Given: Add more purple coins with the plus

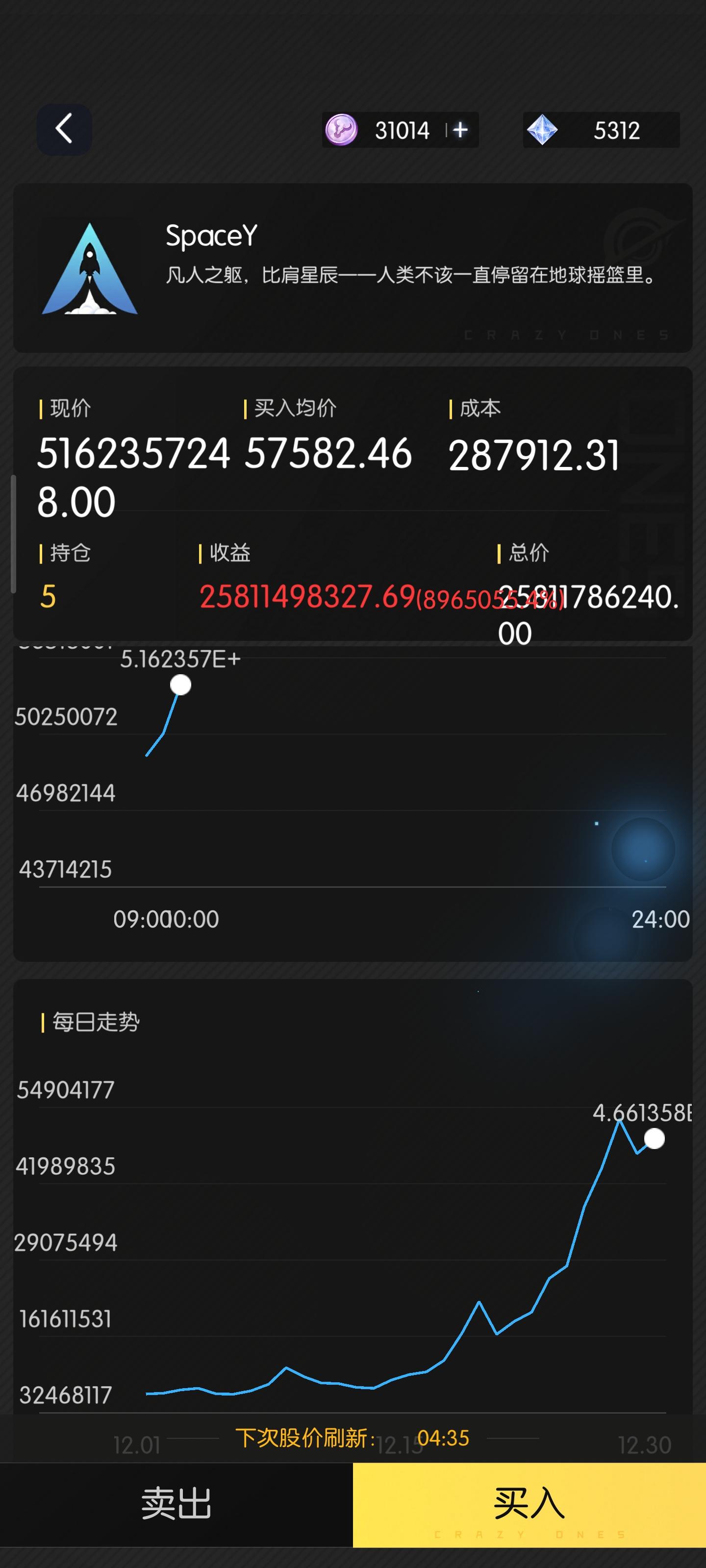Looking at the screenshot, I should (x=460, y=130).
